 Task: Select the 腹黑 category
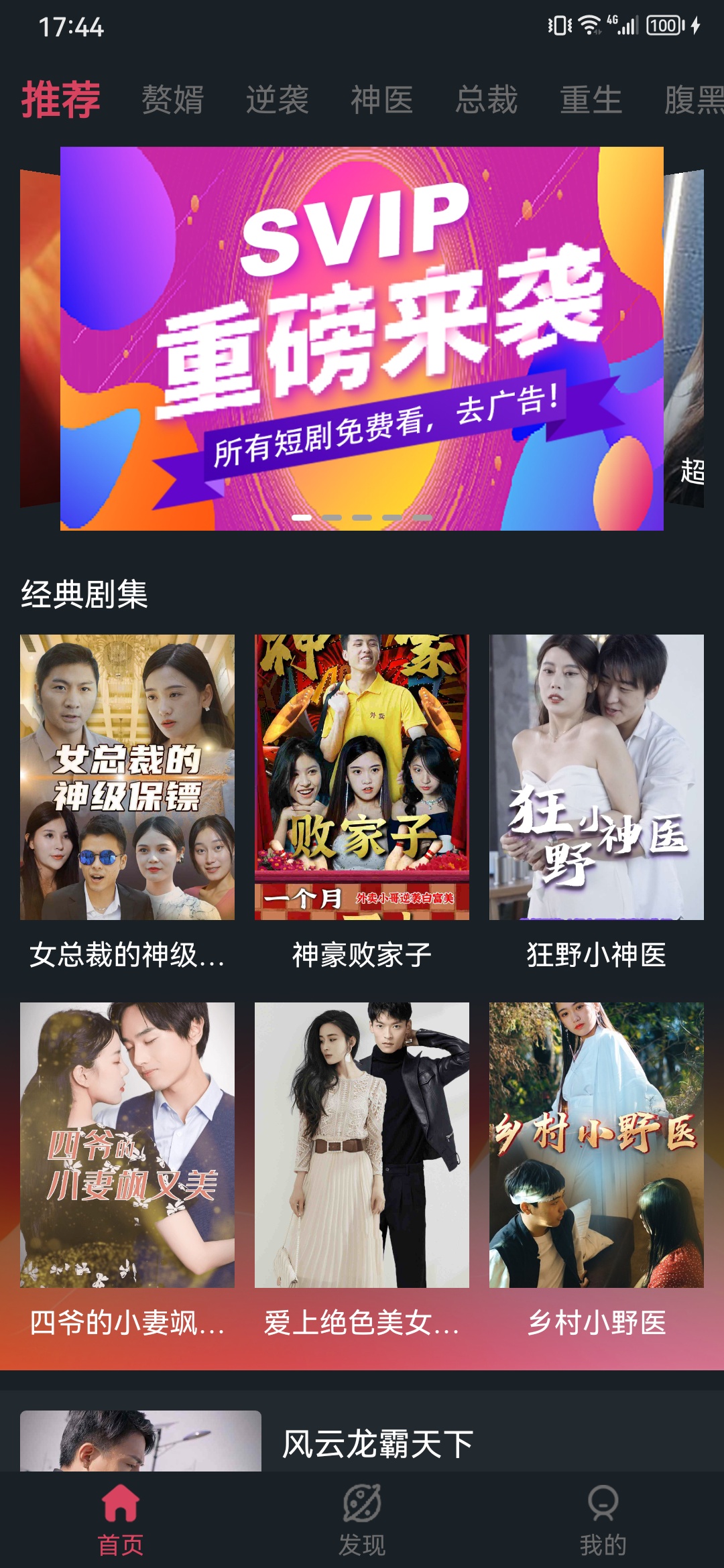(692, 99)
